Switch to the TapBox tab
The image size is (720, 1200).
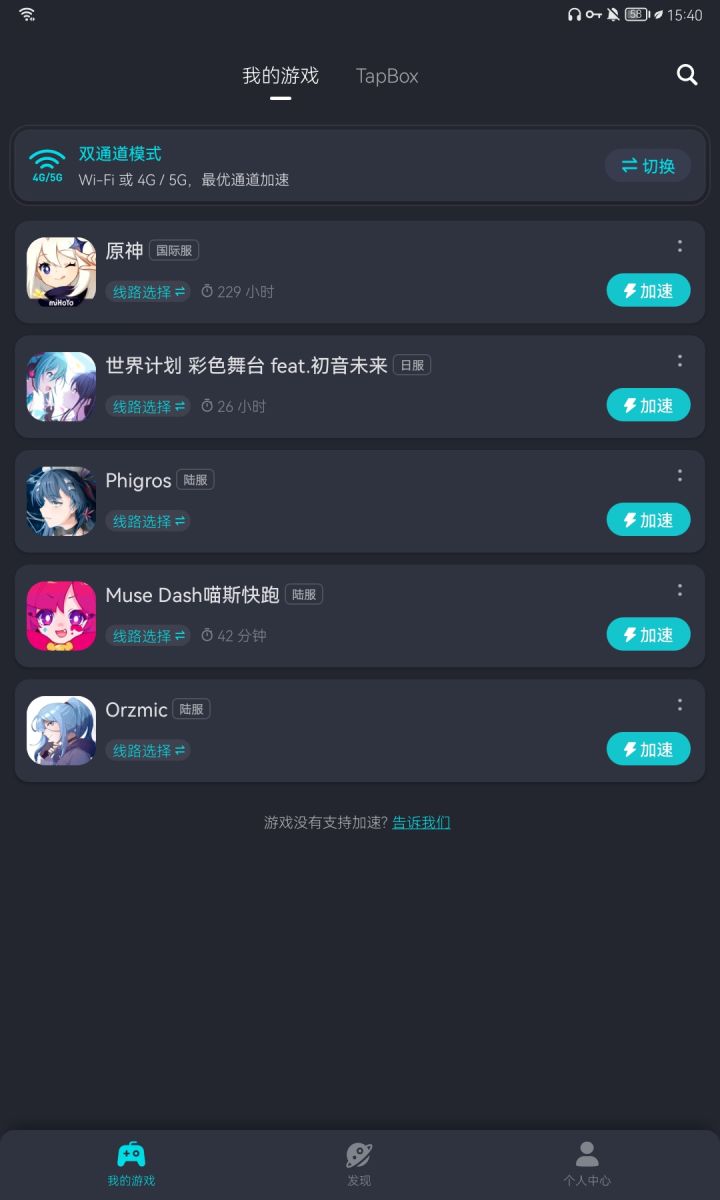point(387,76)
